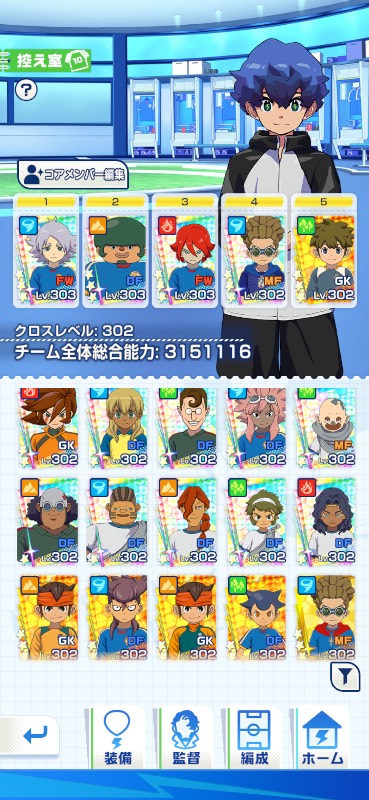
Task: Select core member slot 5 GK card
Action: [x=324, y=251]
